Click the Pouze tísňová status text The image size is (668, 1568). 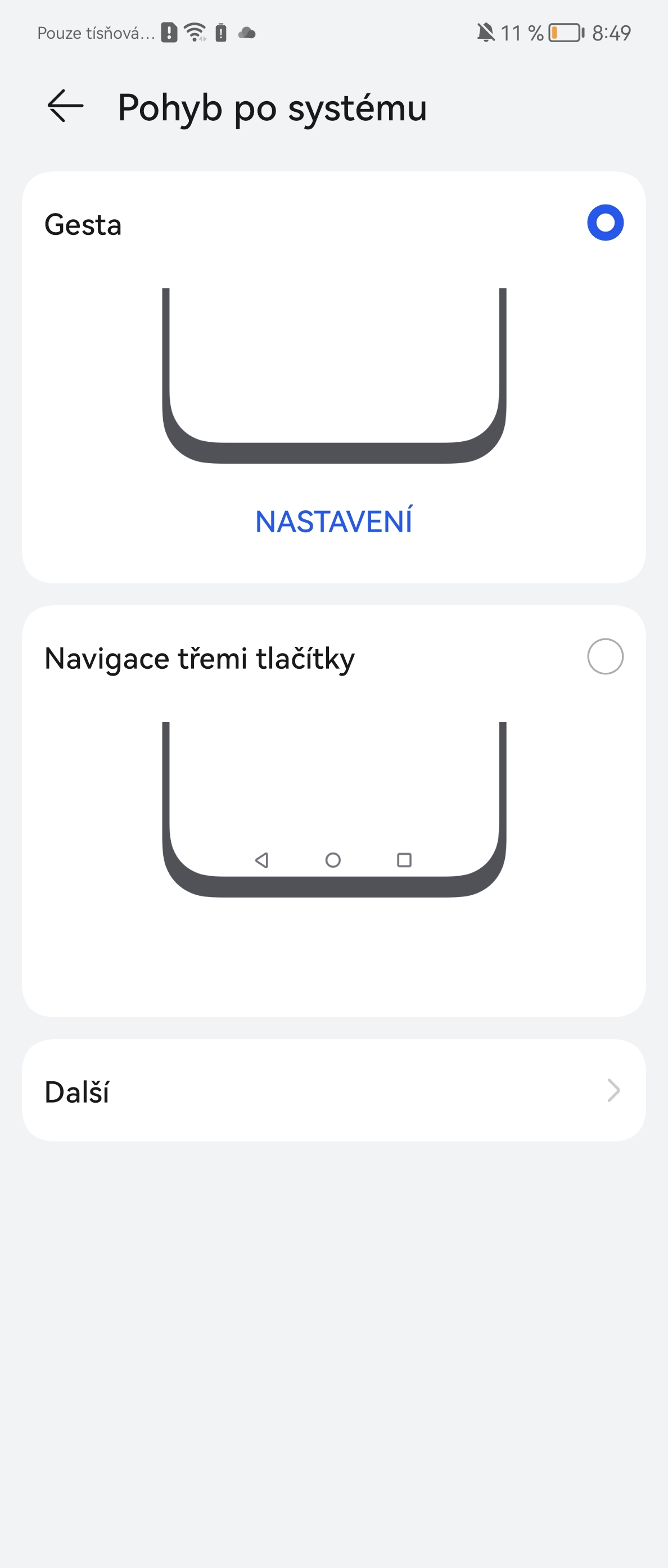pos(95,33)
